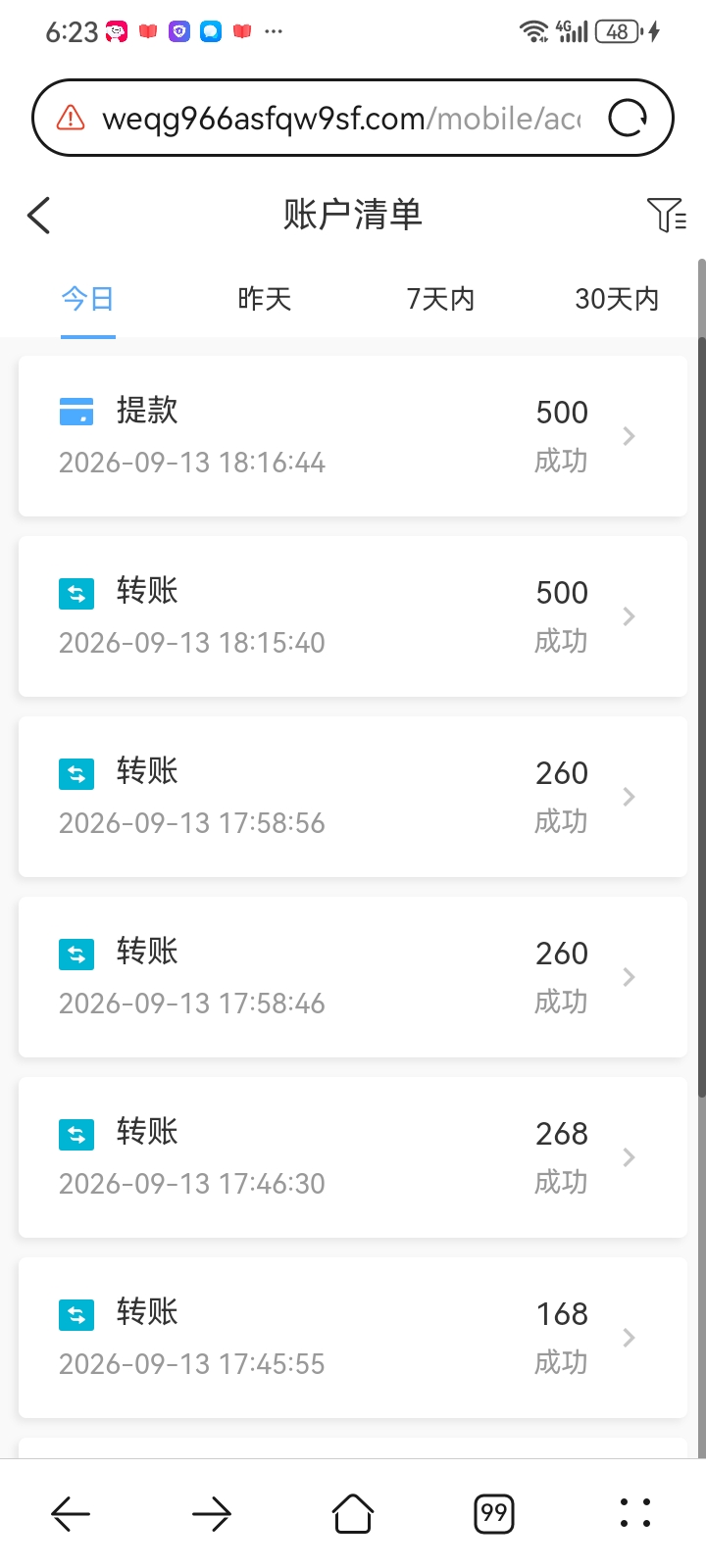Open the 提款 record at 18:16:44

[x=353, y=436]
